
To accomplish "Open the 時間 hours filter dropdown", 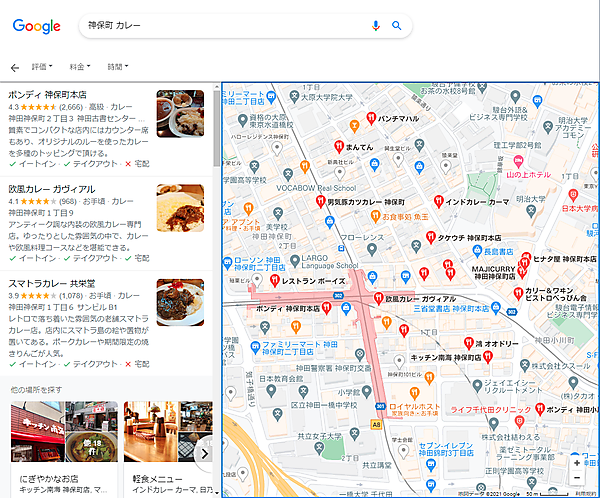I will point(119,67).
